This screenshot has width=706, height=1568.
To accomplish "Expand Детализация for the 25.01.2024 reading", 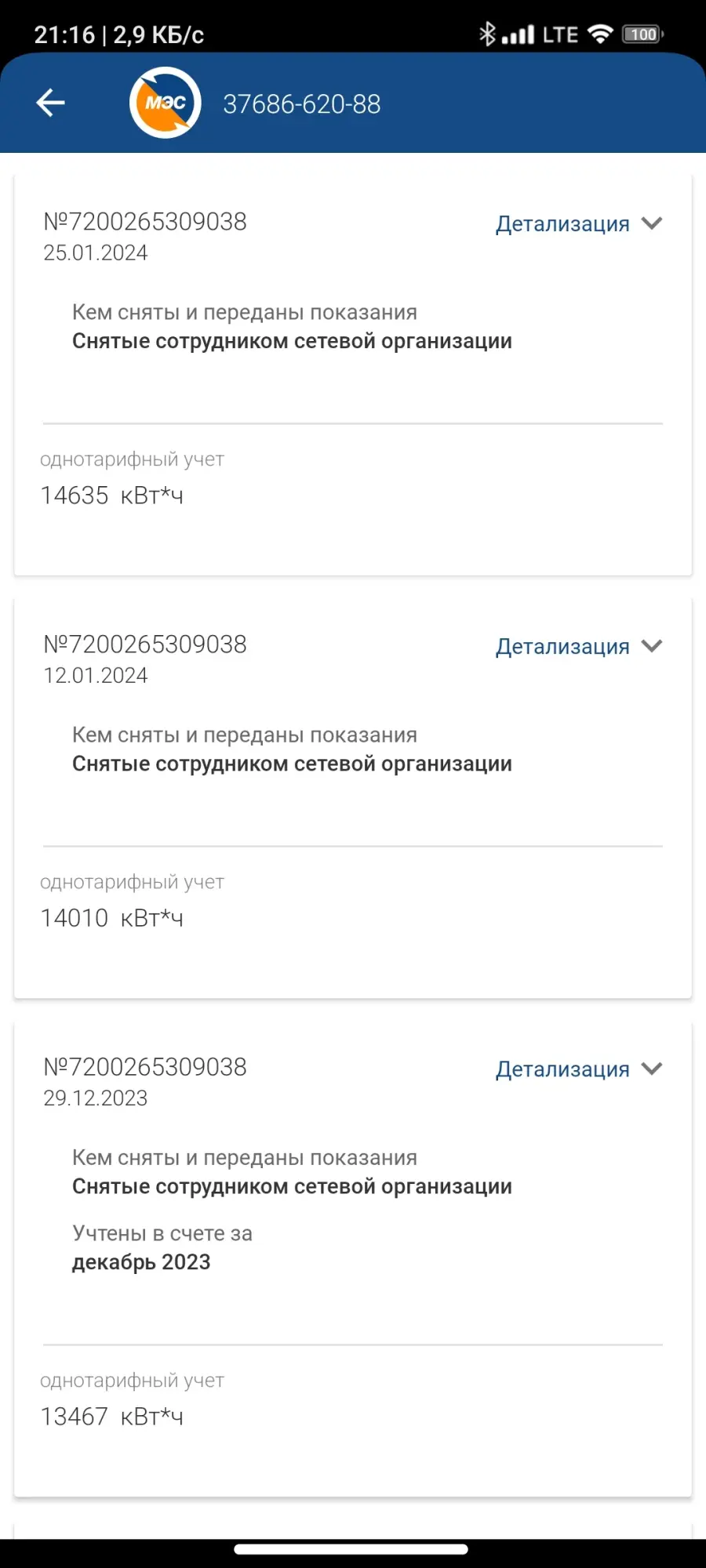I will click(579, 223).
